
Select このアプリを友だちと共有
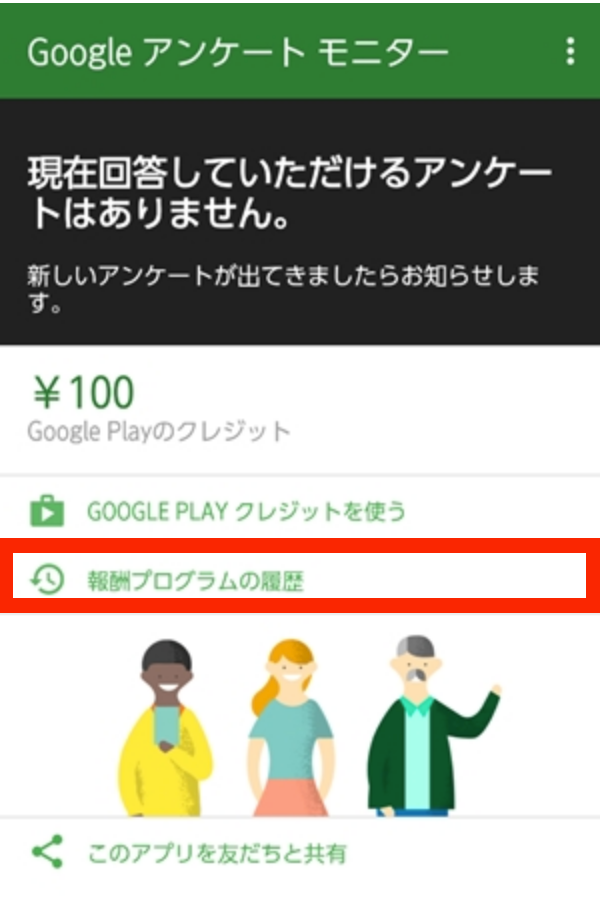(x=215, y=854)
